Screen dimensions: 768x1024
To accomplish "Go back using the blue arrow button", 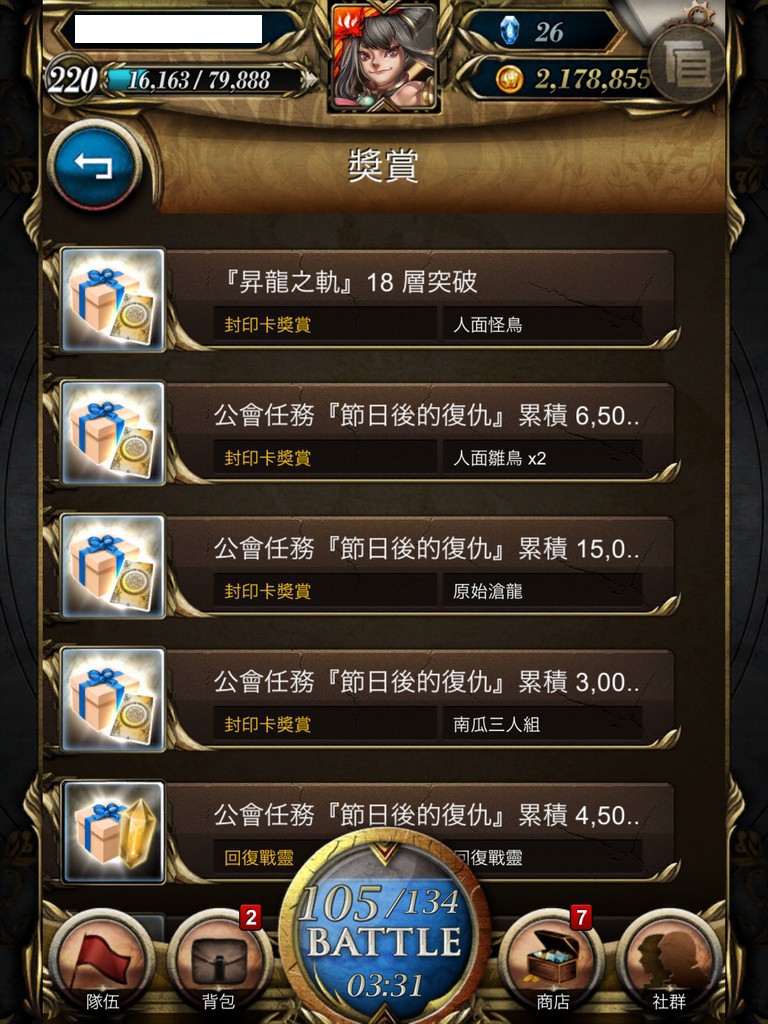I will tap(94, 165).
